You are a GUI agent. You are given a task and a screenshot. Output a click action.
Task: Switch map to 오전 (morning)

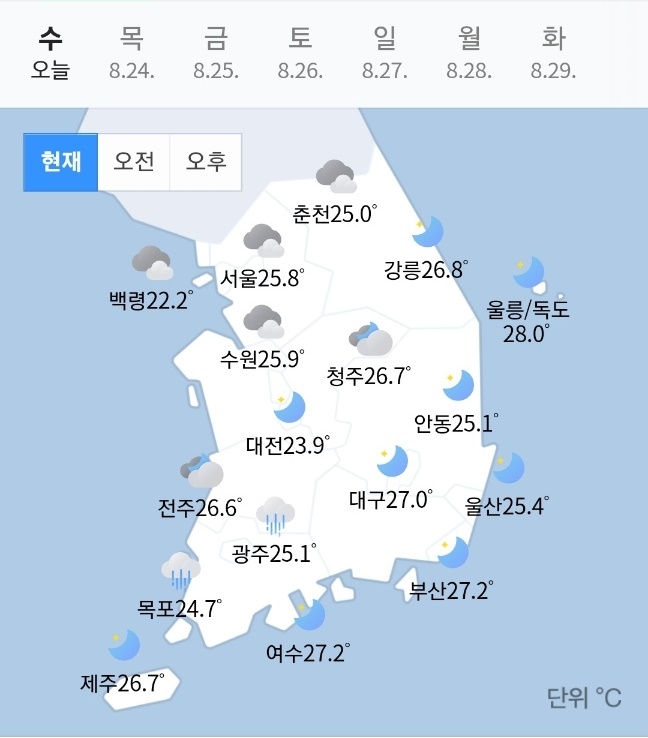(134, 161)
